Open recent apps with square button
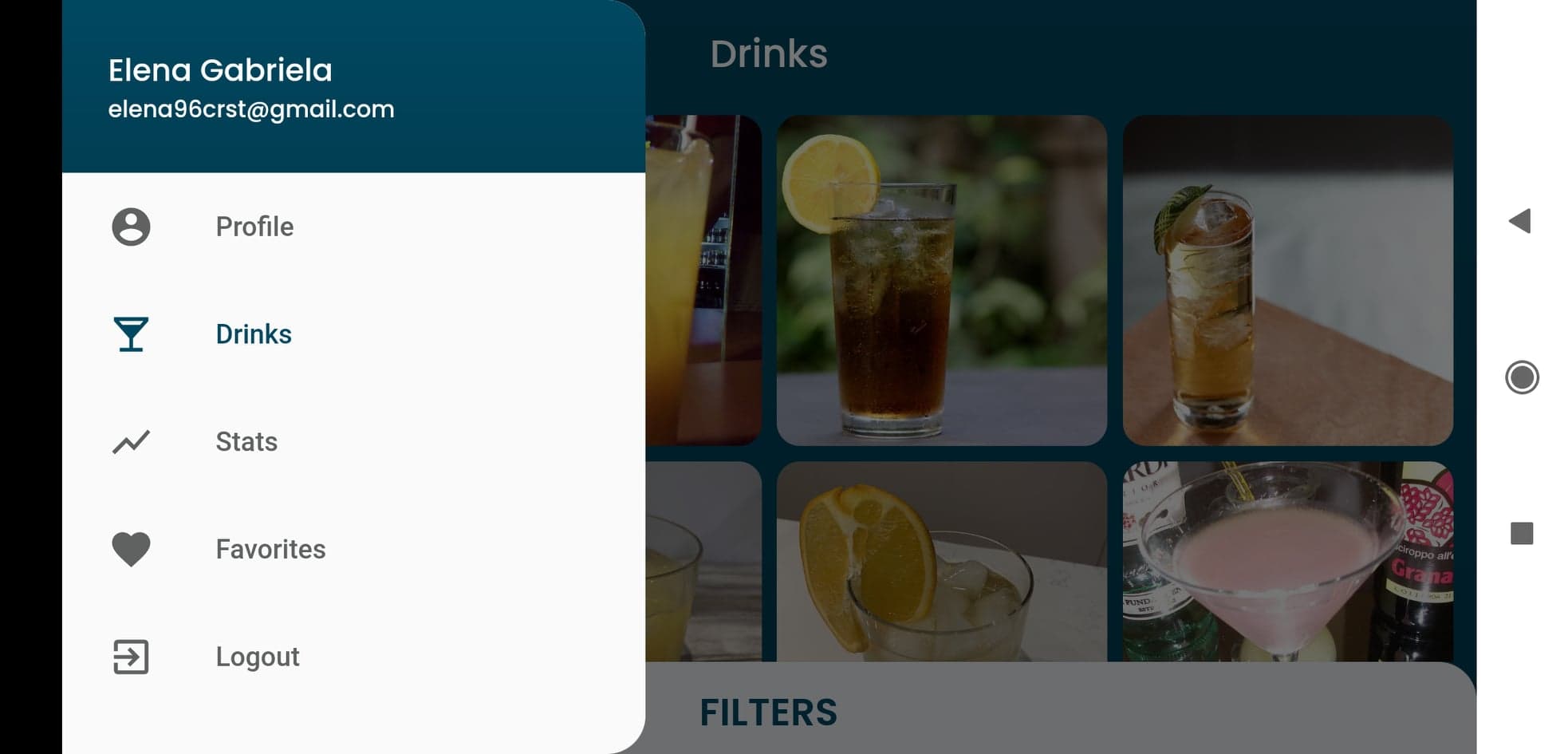This screenshot has width=1568, height=754. 1521,533
